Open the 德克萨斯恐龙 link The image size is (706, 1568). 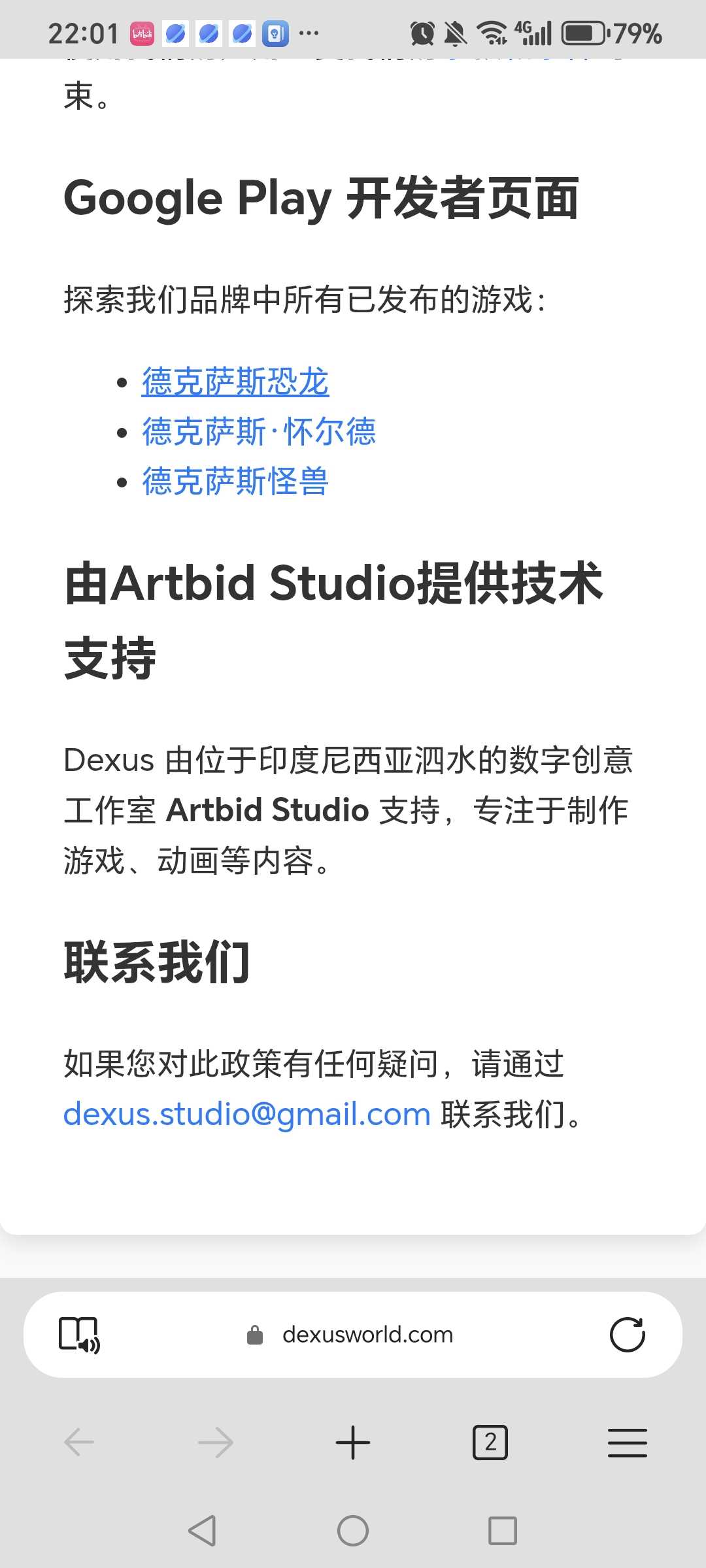pos(235,382)
